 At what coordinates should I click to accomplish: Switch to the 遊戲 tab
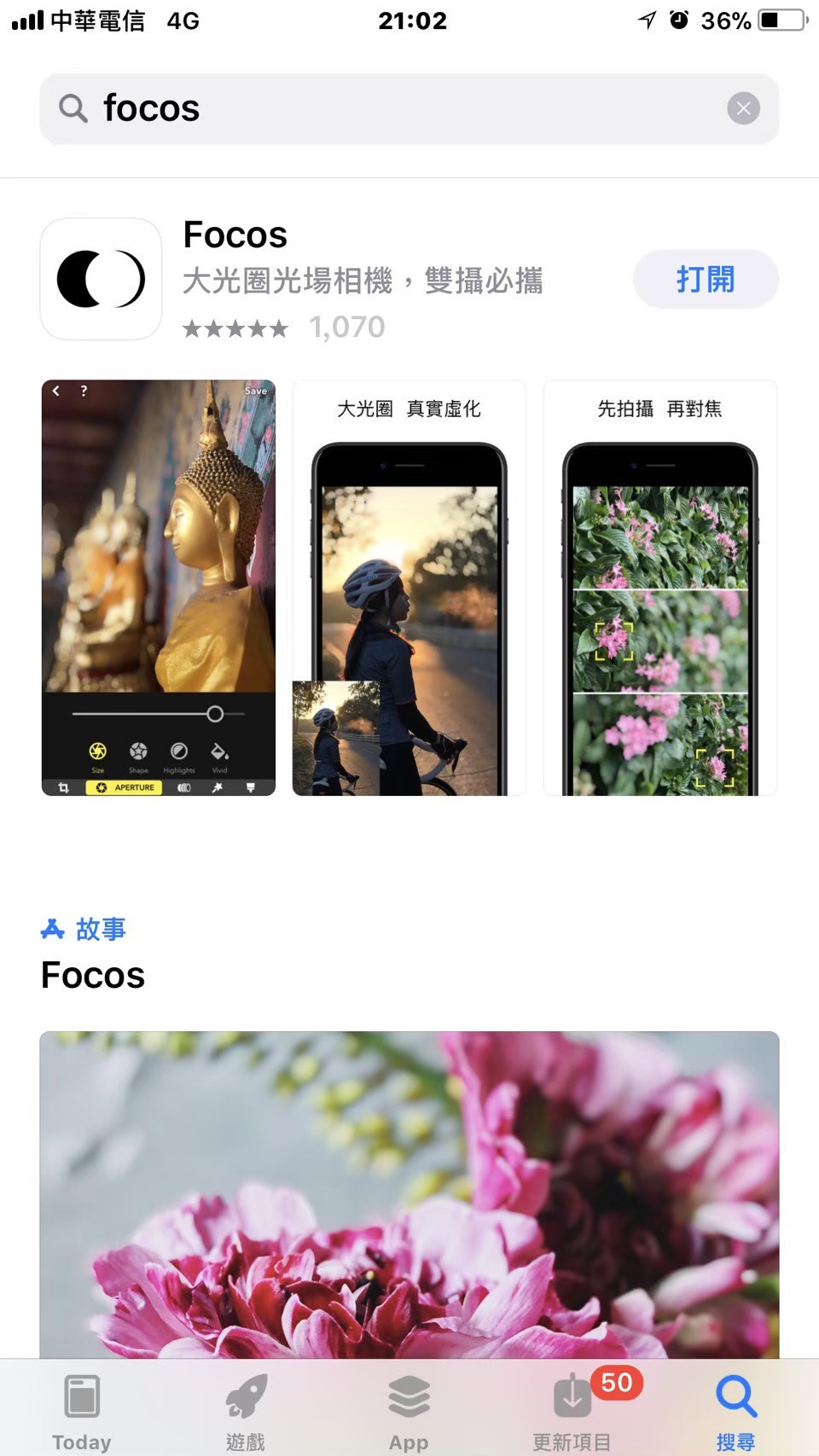[x=246, y=1410]
